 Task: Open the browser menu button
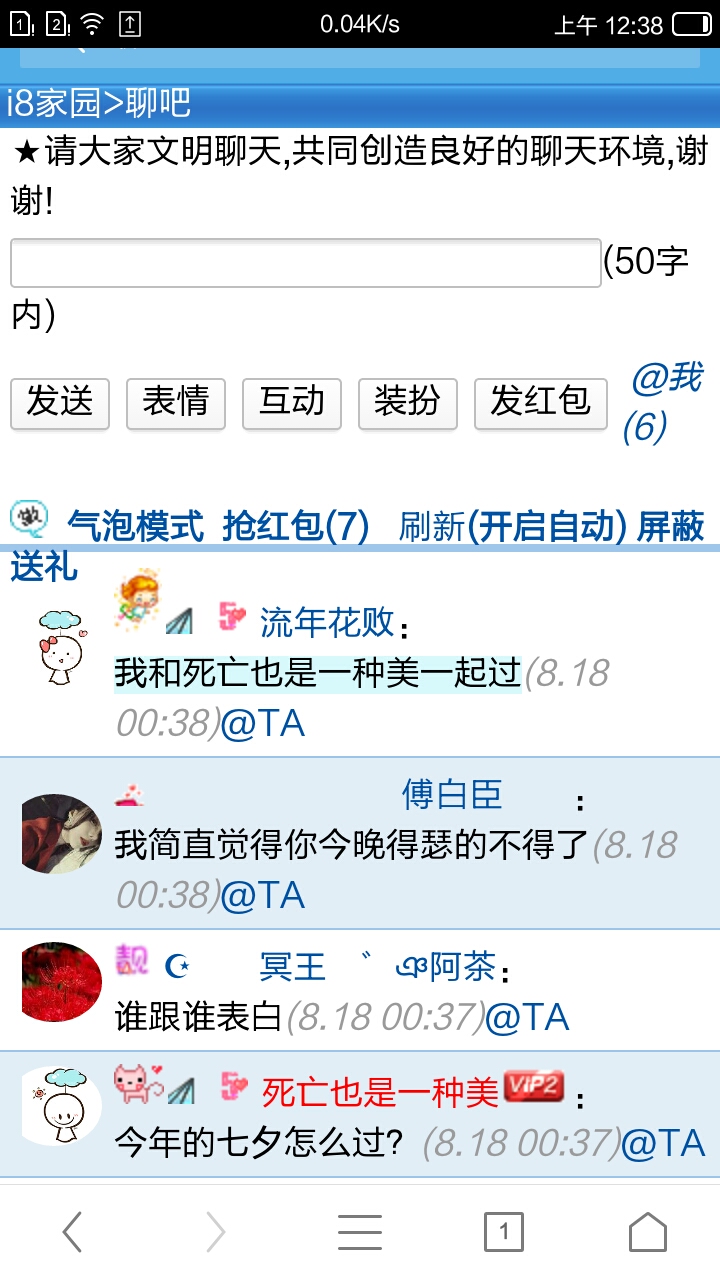coord(360,1232)
